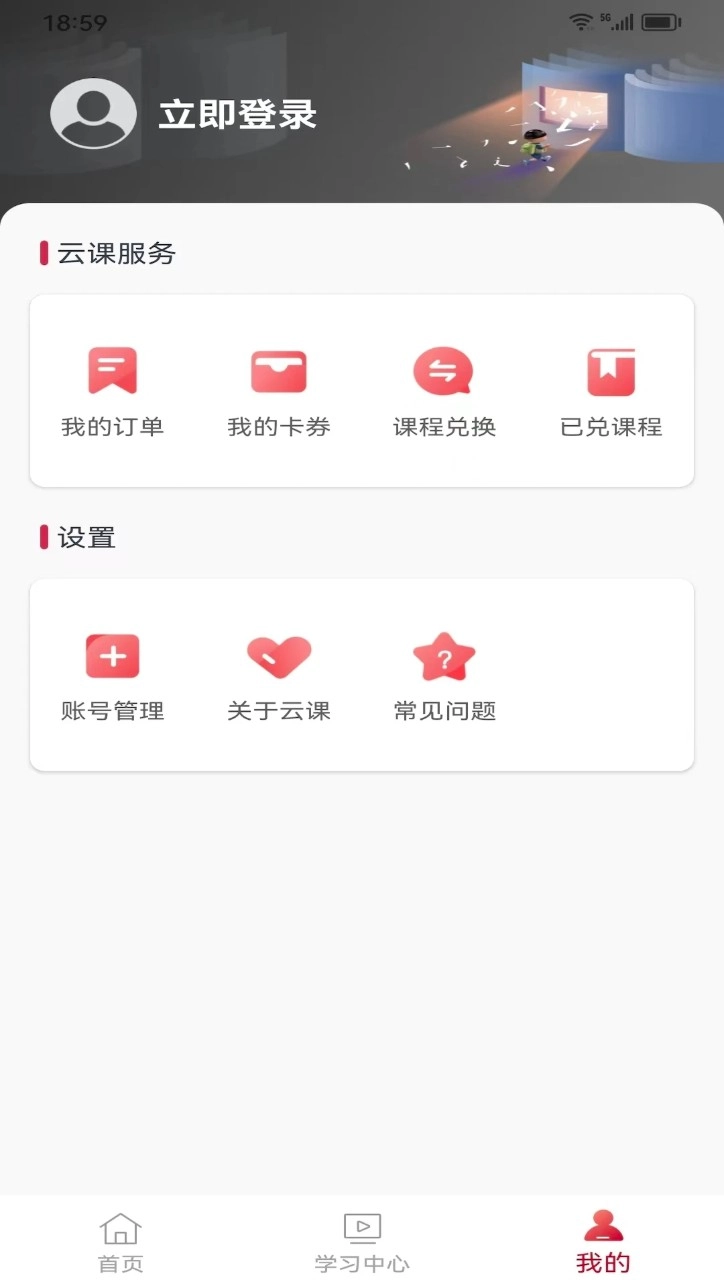Switch to the 首页 tab
Screen dimensions: 724x1287
coord(120,1240)
